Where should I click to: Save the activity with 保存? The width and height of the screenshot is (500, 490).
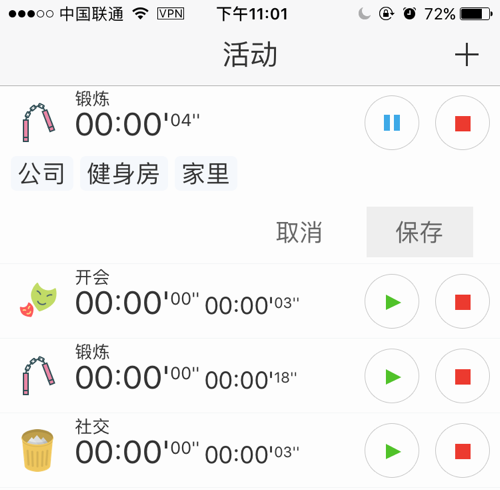pos(420,232)
